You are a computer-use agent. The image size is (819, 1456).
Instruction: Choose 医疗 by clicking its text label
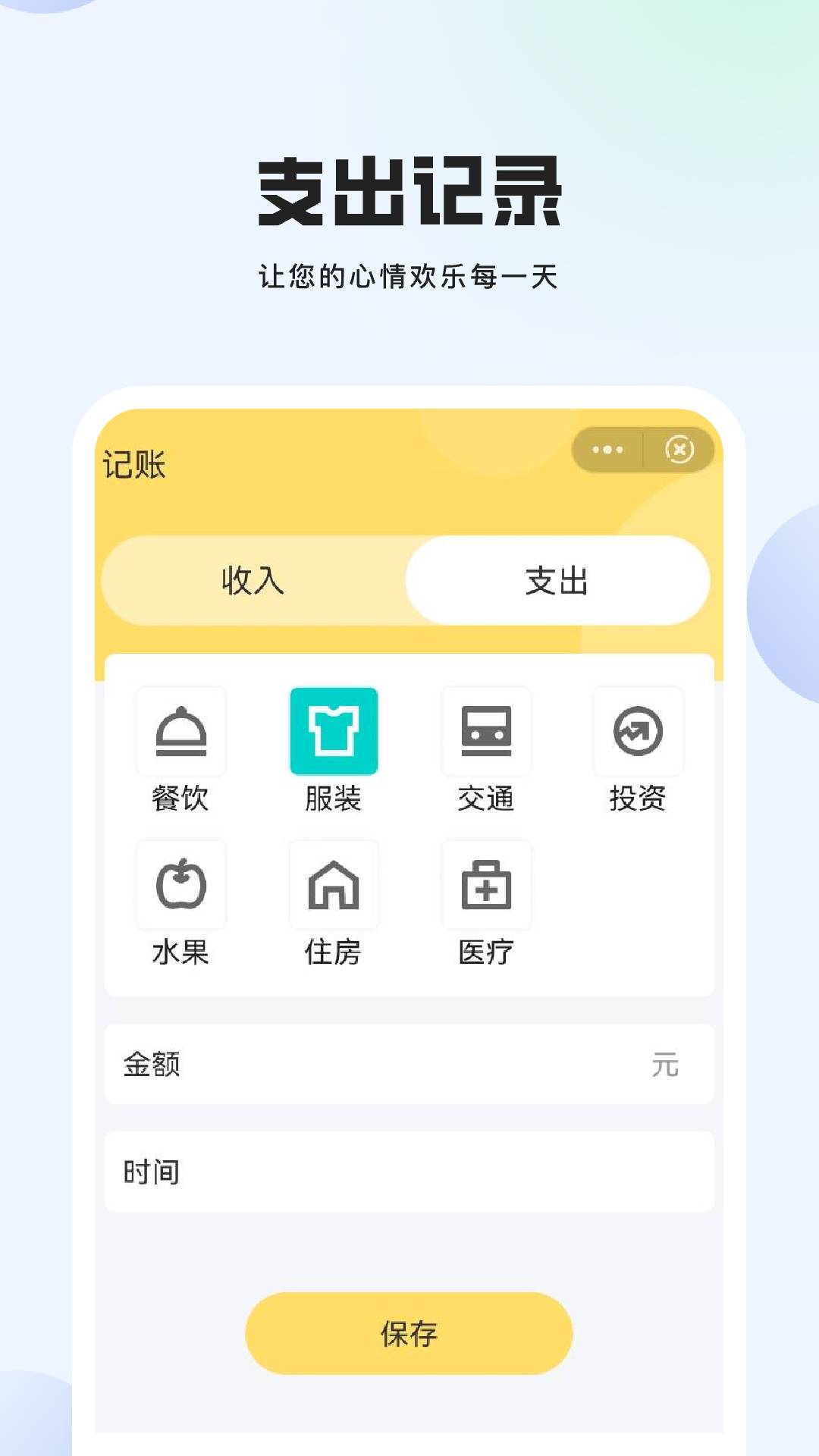coord(485,952)
